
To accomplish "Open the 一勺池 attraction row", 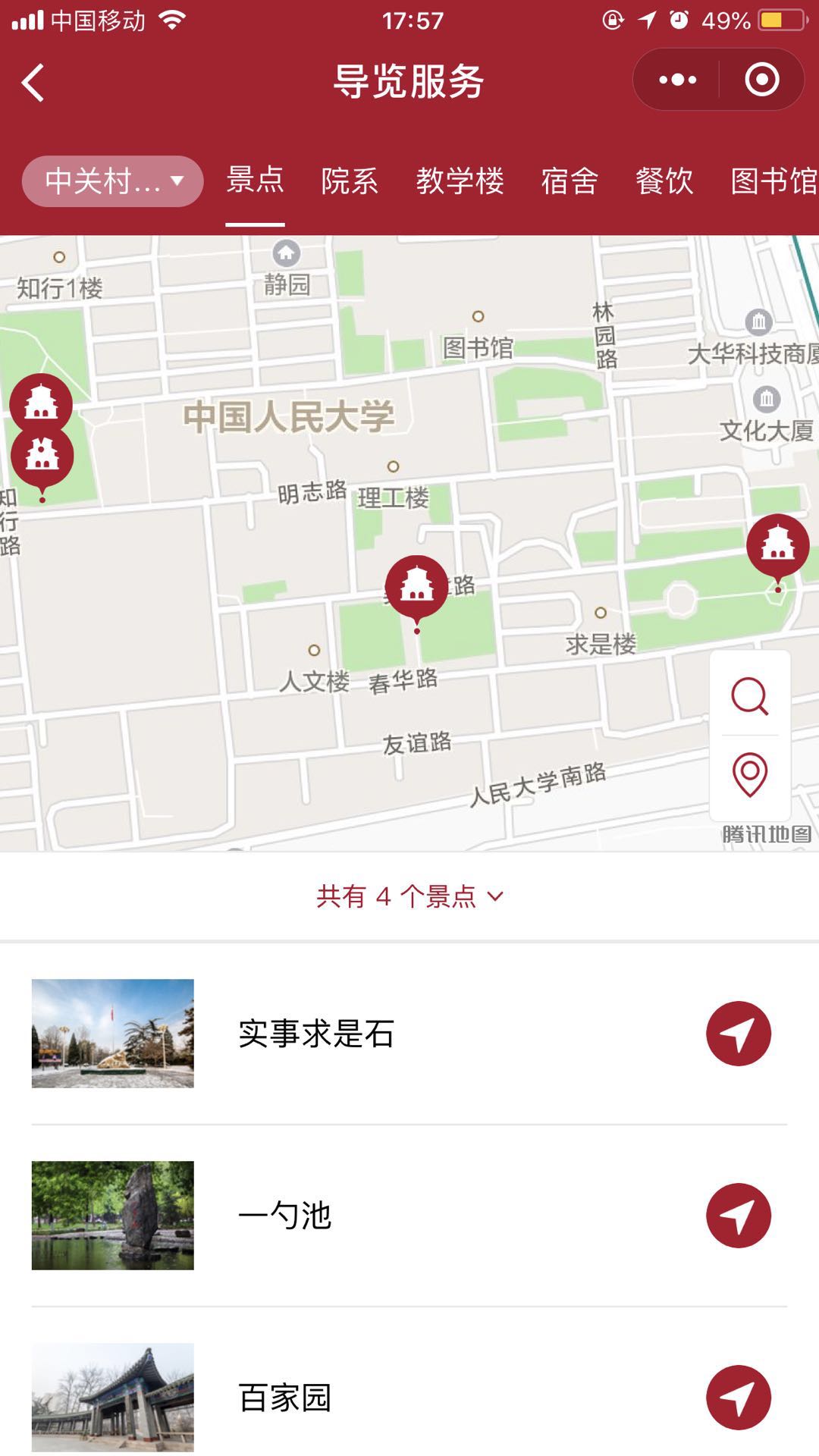I will coord(409,1216).
